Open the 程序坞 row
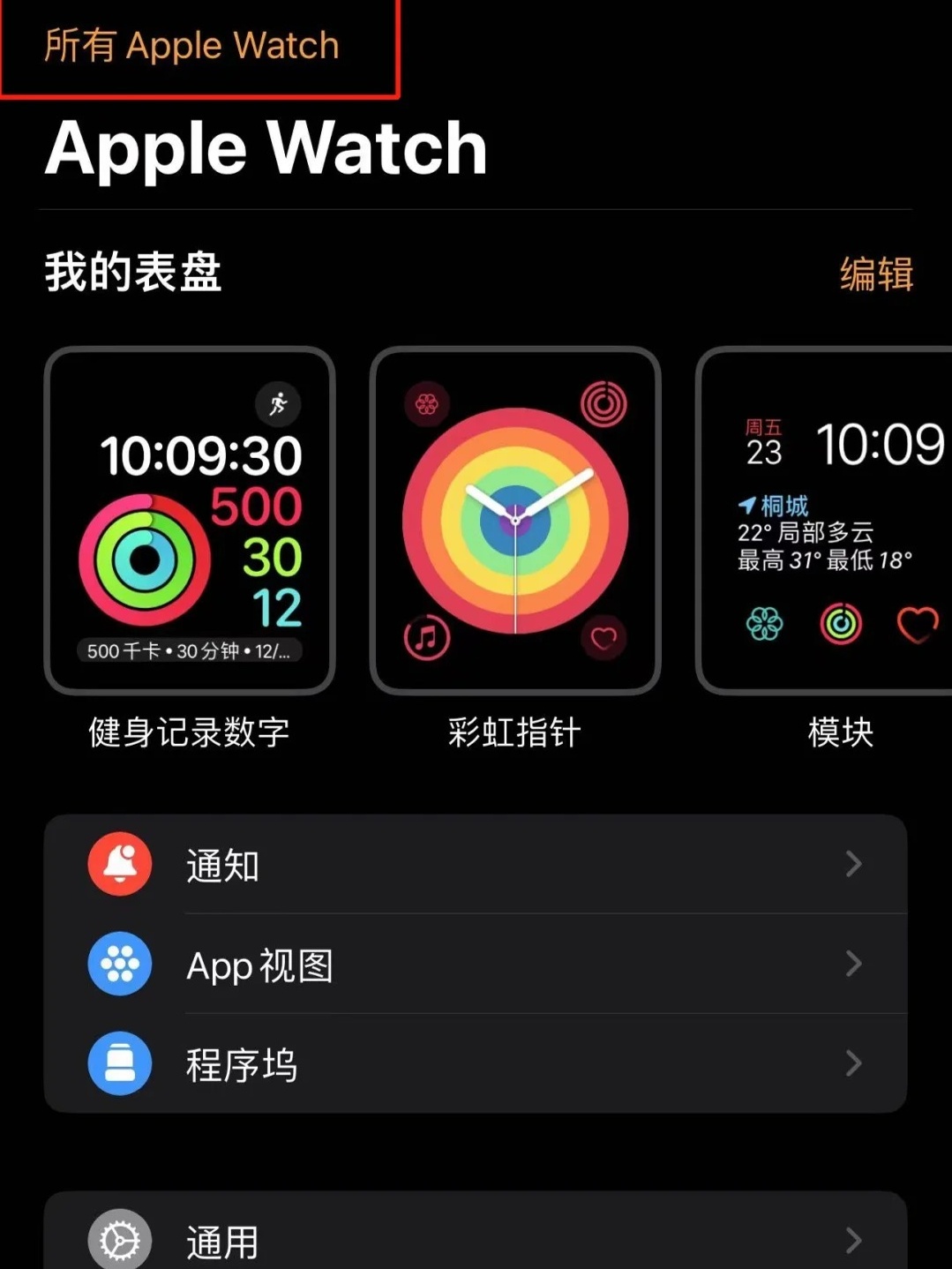The width and height of the screenshot is (952, 1269). click(x=476, y=1064)
